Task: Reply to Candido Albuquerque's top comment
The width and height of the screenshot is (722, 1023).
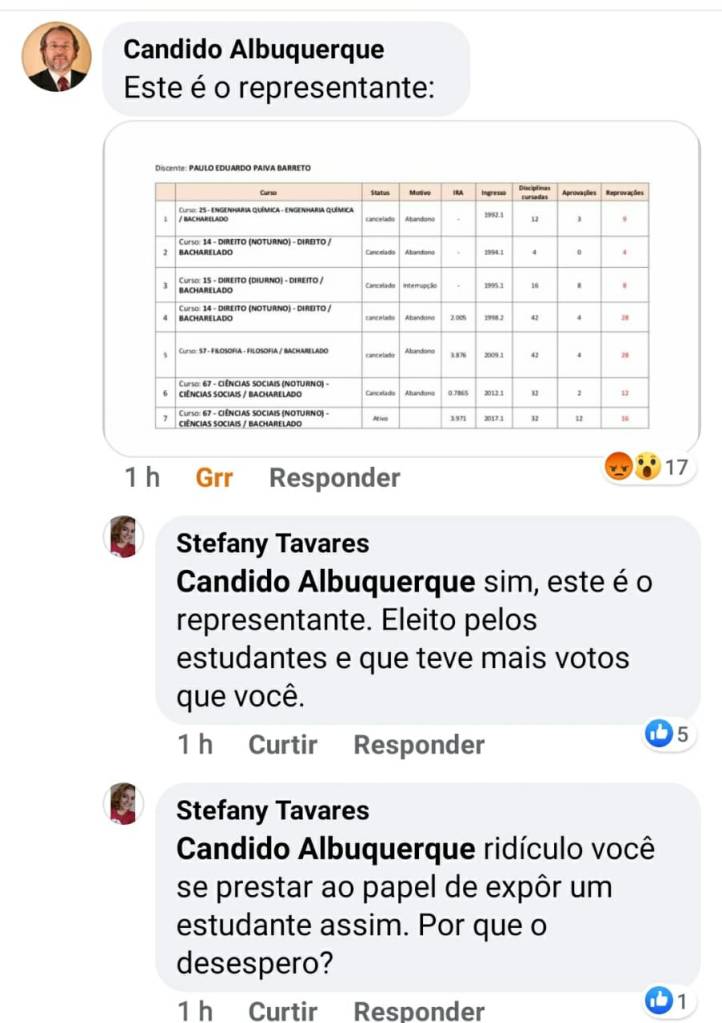Action: [334, 478]
